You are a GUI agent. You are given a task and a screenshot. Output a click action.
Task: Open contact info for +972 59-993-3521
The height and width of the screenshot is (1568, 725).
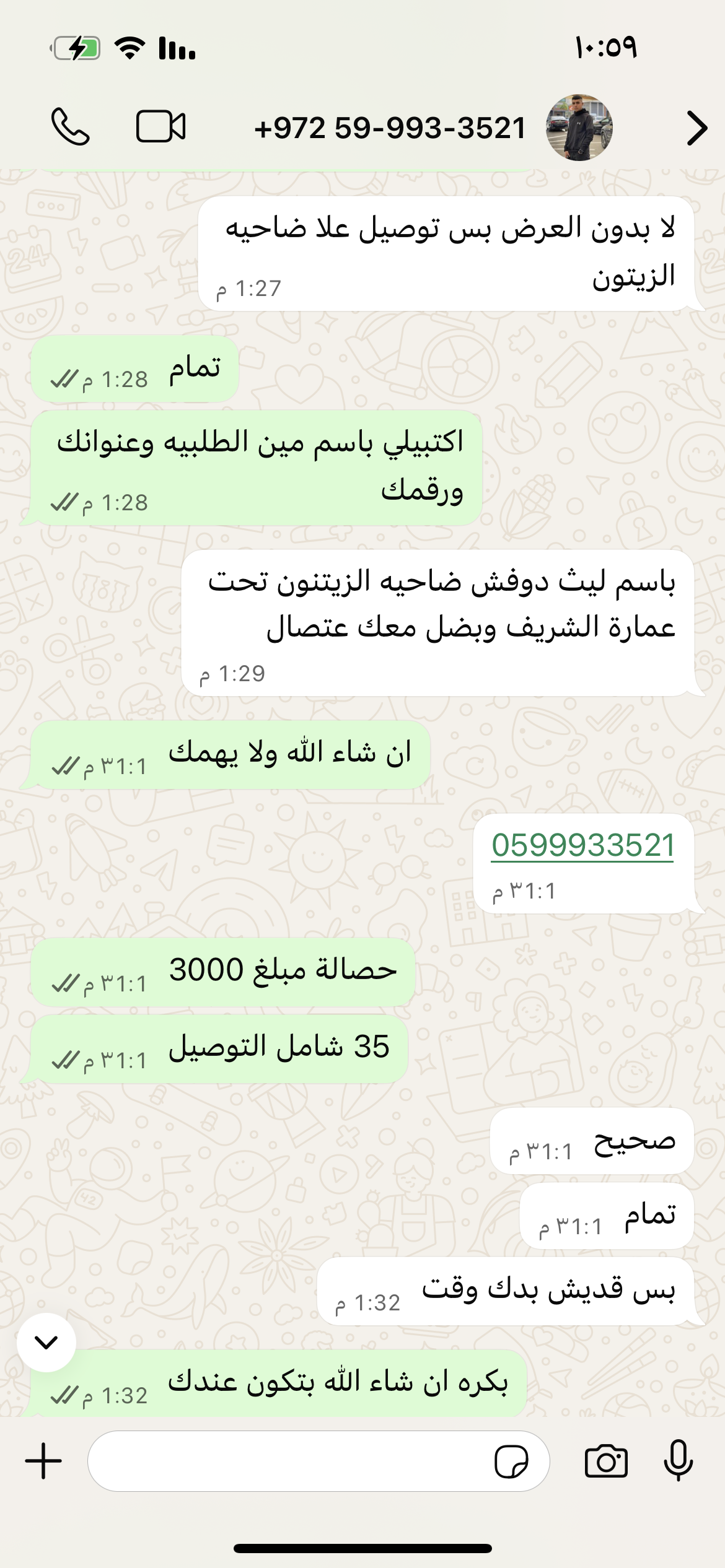click(x=390, y=128)
